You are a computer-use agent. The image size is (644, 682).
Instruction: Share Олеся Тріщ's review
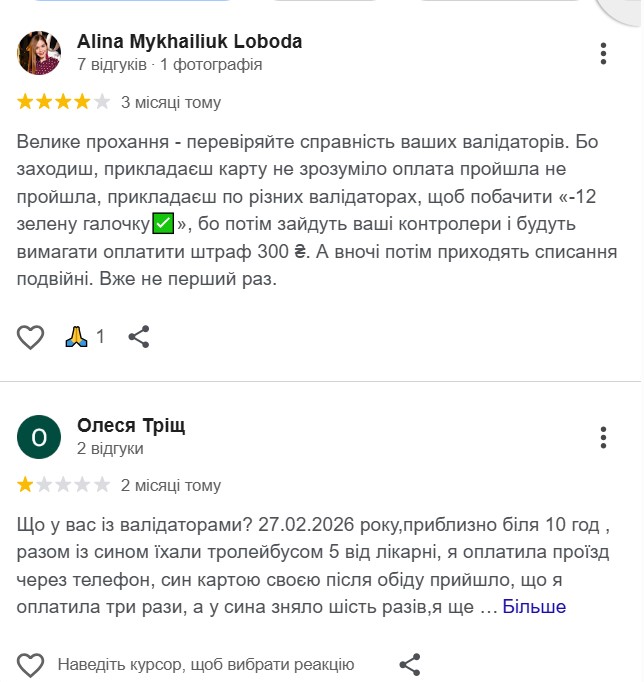410,665
